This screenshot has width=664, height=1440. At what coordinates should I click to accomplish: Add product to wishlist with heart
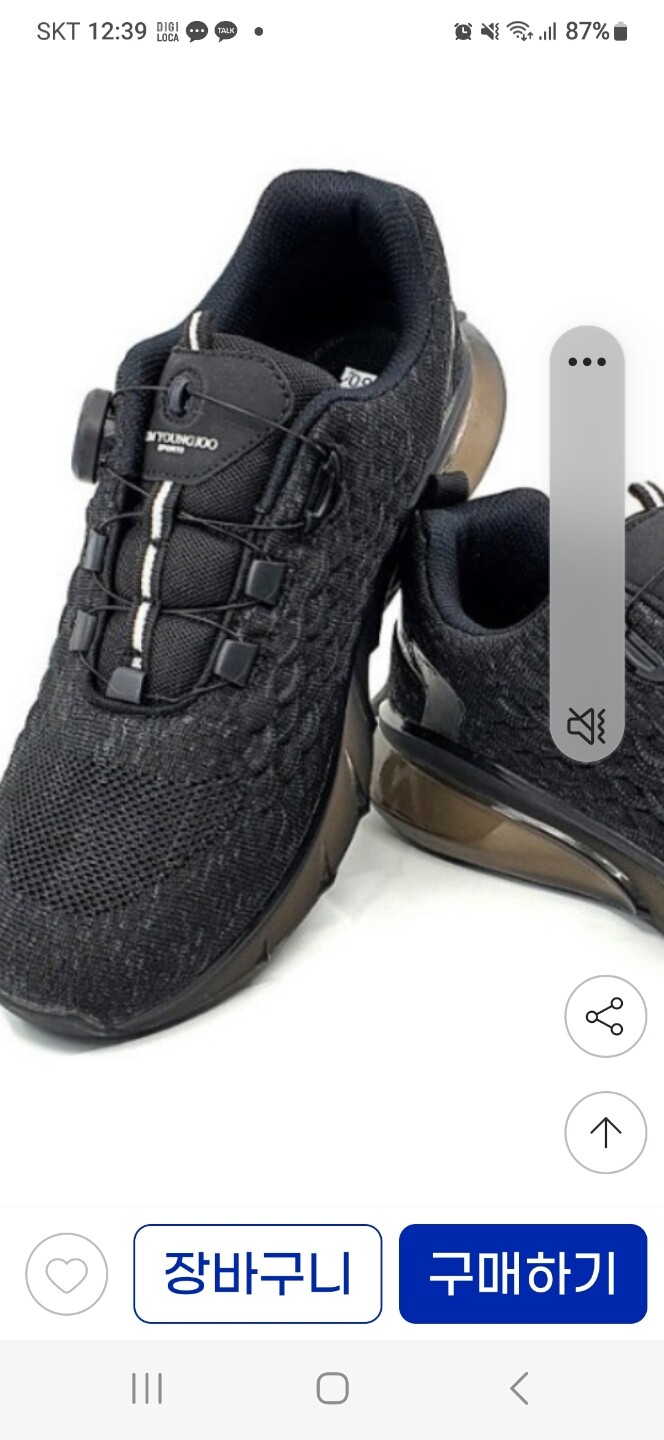pyautogui.click(x=67, y=1274)
